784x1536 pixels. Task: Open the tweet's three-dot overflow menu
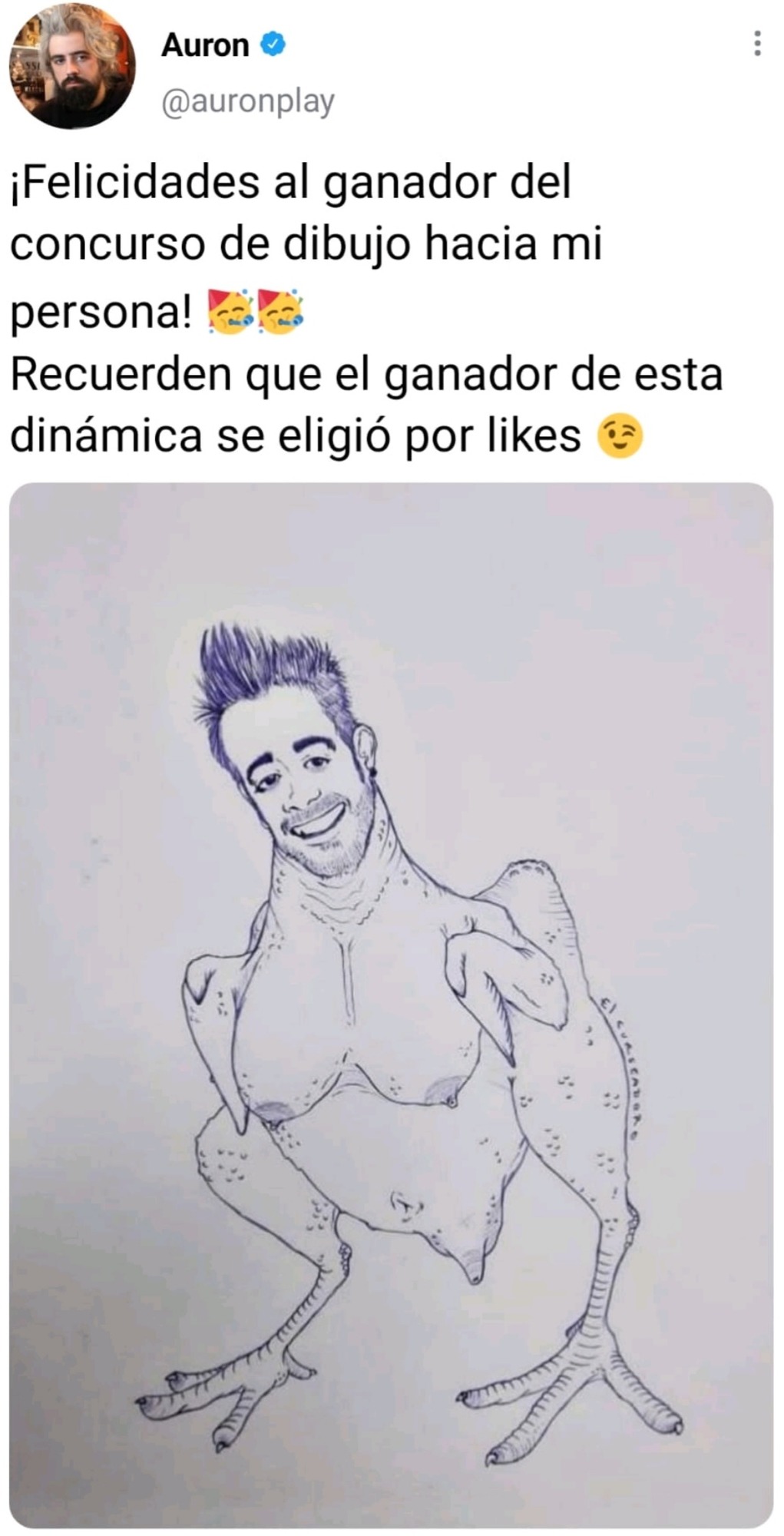(x=757, y=44)
